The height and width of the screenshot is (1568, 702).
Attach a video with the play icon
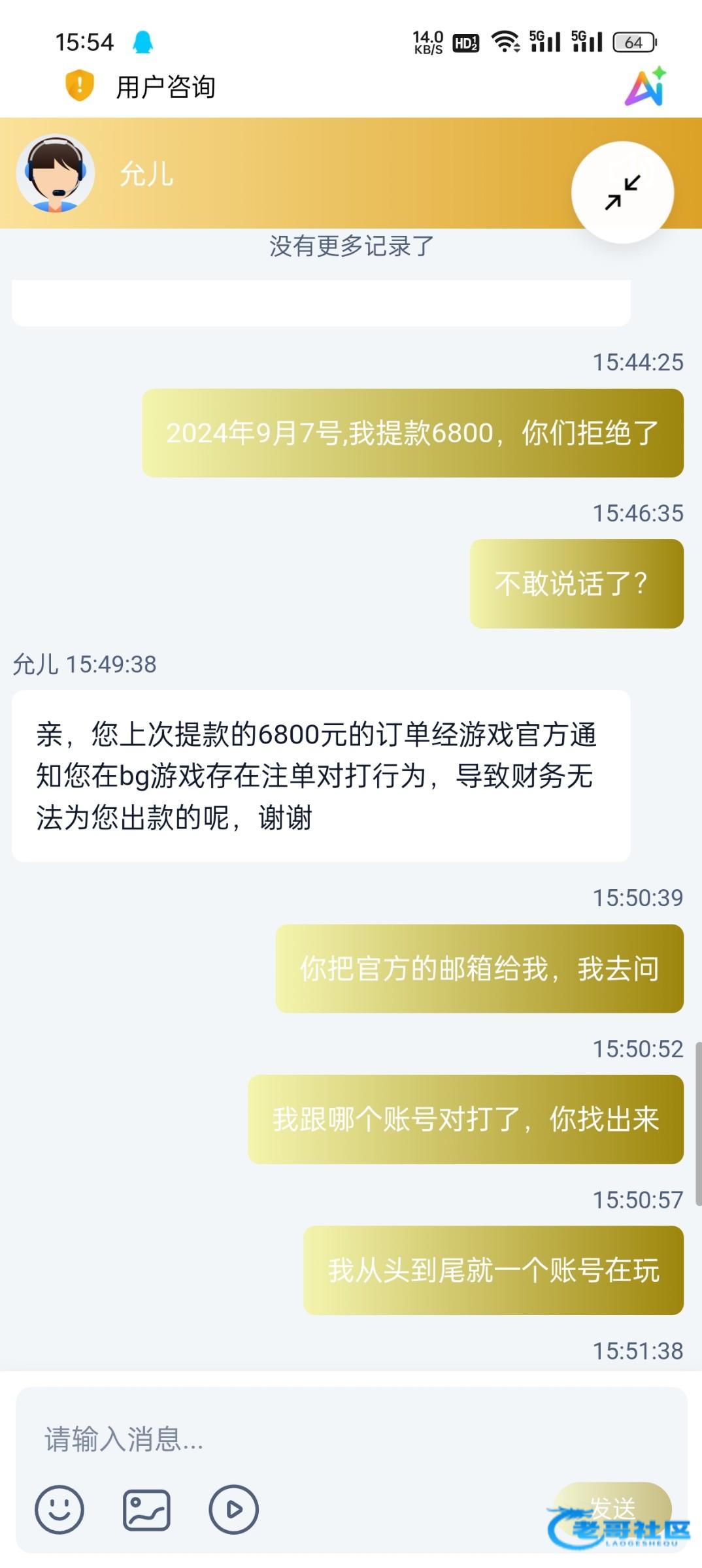coord(233,1509)
